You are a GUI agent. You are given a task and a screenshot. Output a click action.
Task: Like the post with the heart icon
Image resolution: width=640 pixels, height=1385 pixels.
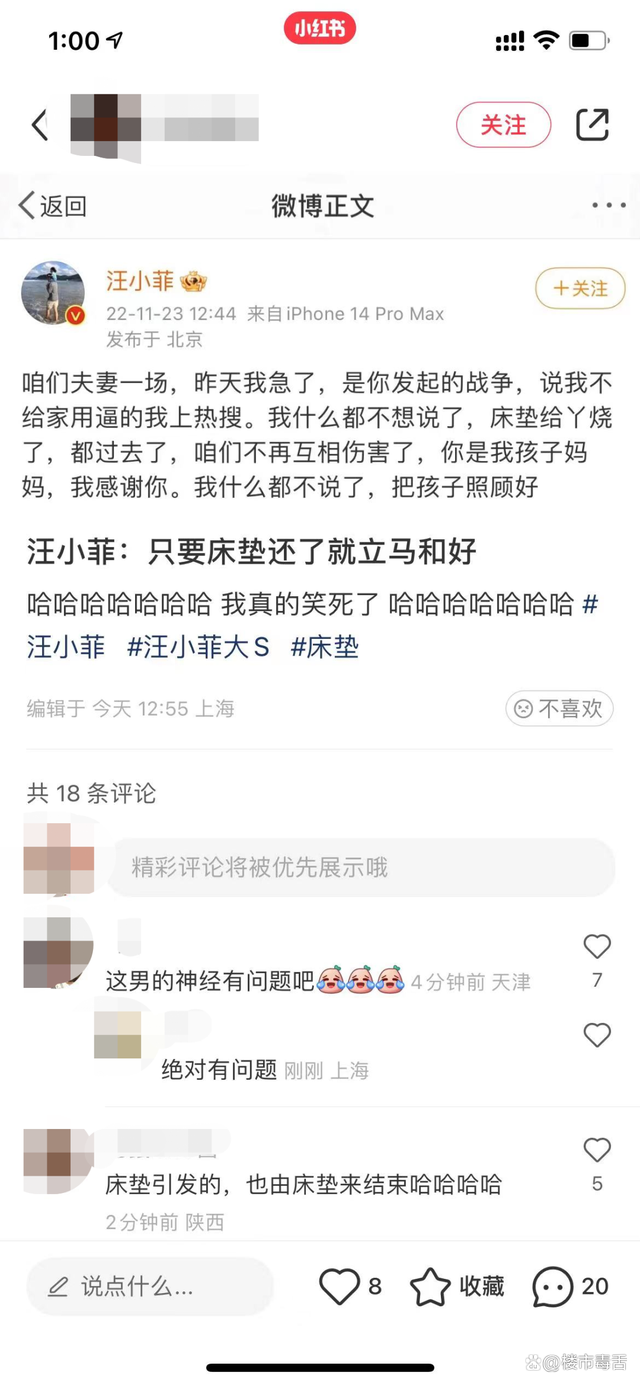pyautogui.click(x=339, y=1286)
